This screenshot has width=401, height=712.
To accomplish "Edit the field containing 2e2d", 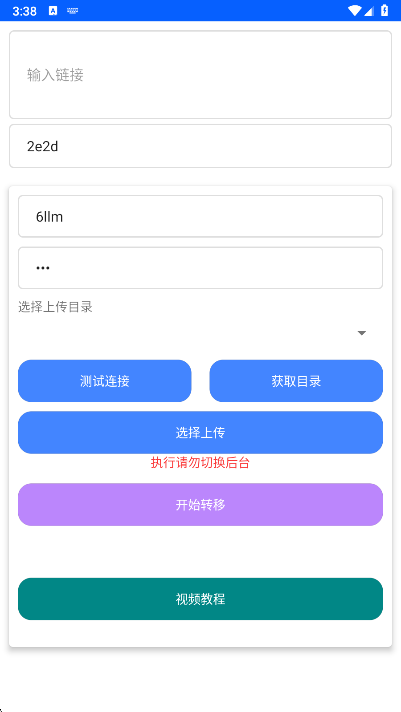I will click(x=200, y=146).
